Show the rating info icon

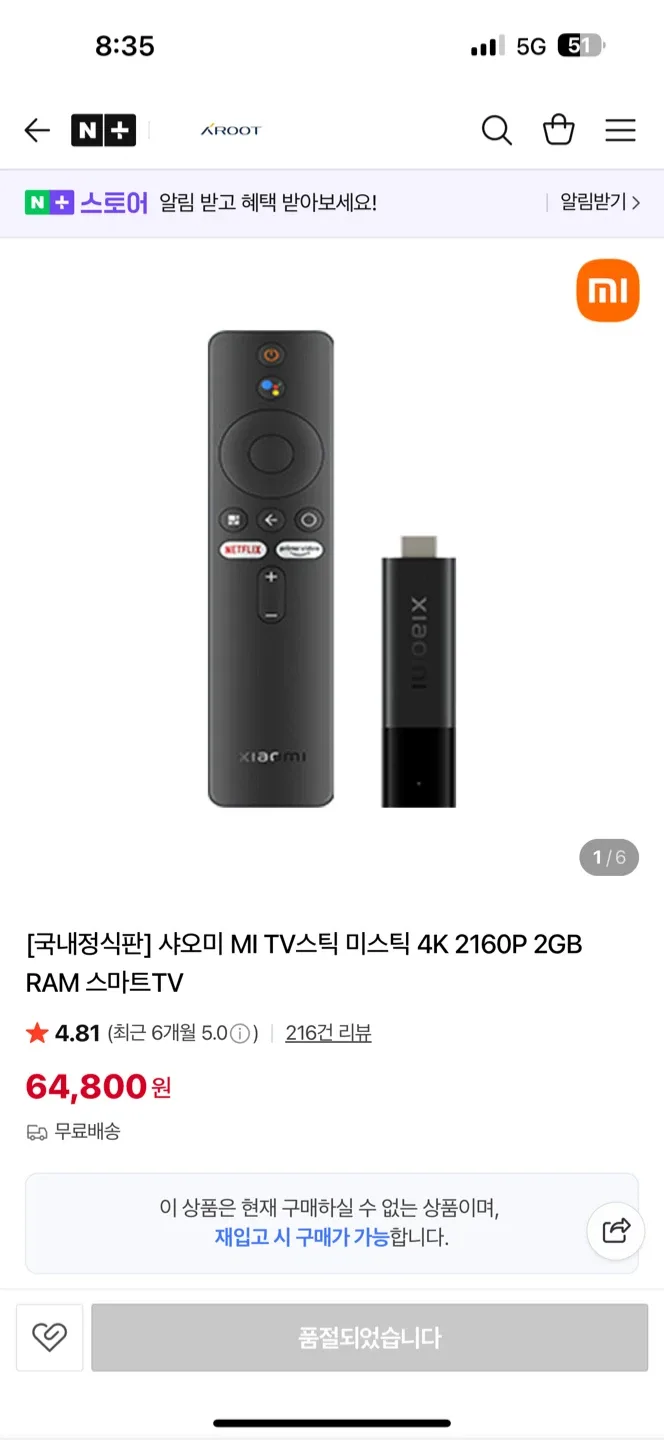point(240,1034)
